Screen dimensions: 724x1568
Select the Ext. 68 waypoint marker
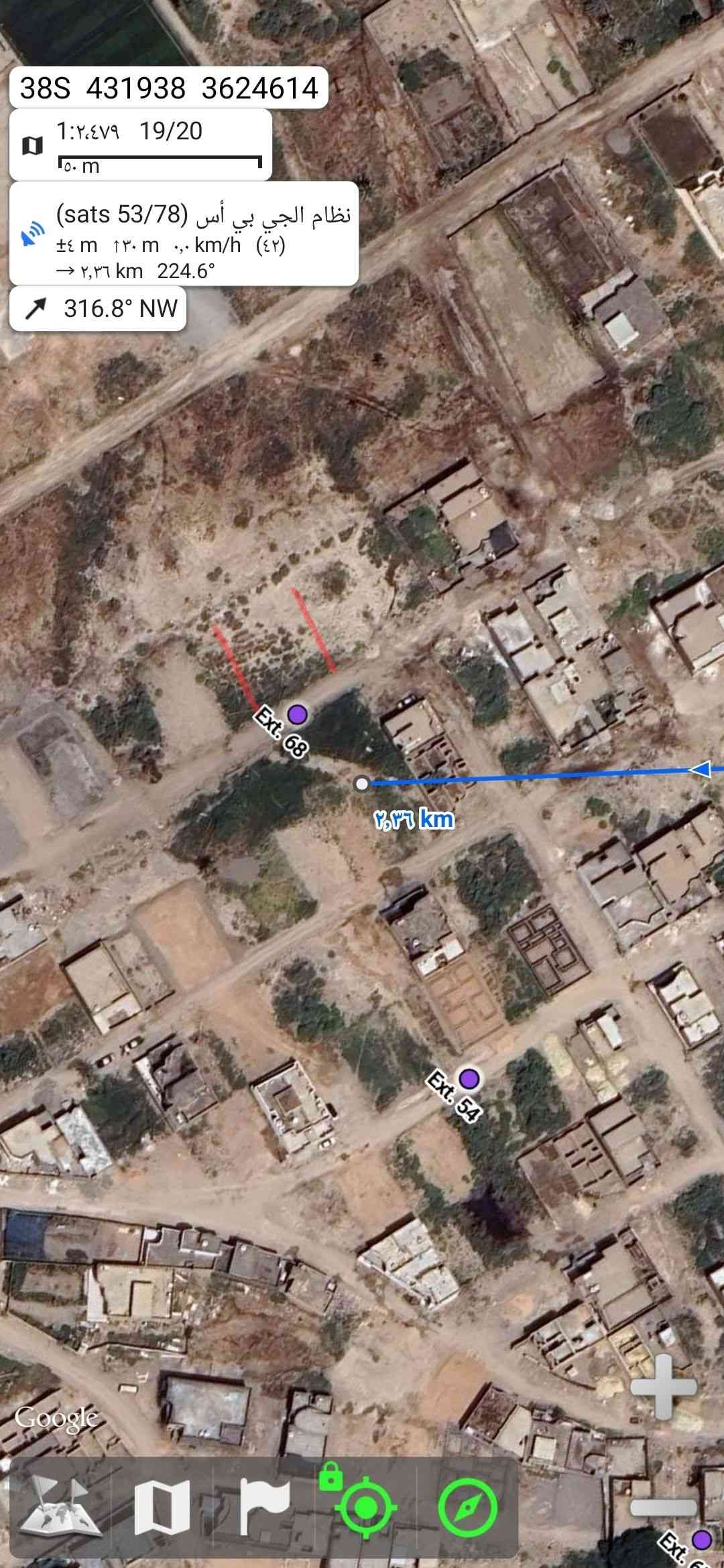pyautogui.click(x=297, y=714)
